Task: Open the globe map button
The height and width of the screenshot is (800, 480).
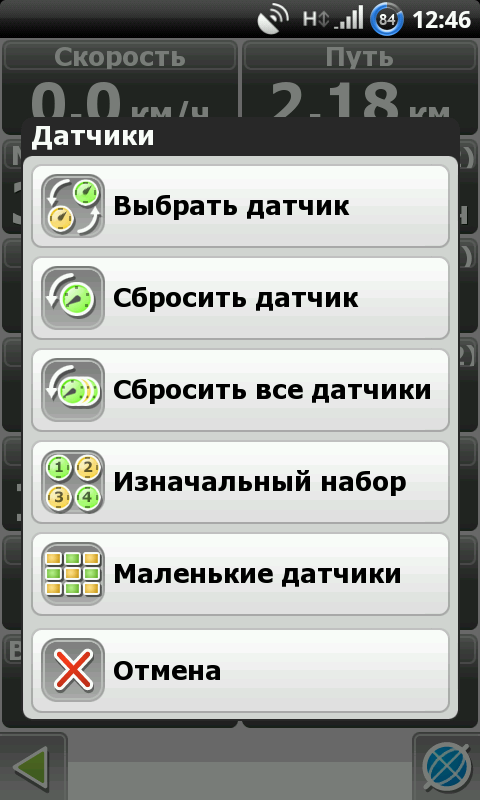Action: (x=447, y=767)
